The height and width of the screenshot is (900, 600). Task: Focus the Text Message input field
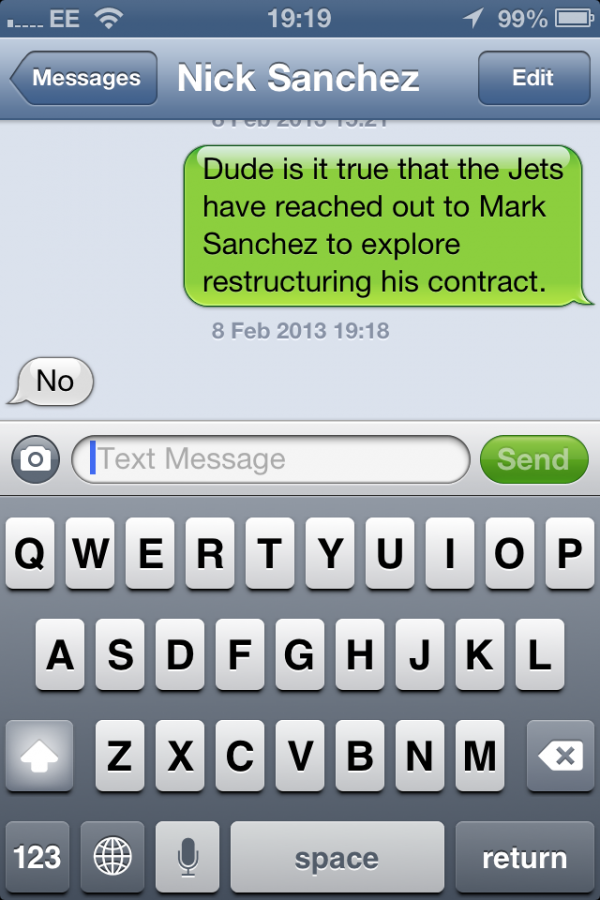270,459
